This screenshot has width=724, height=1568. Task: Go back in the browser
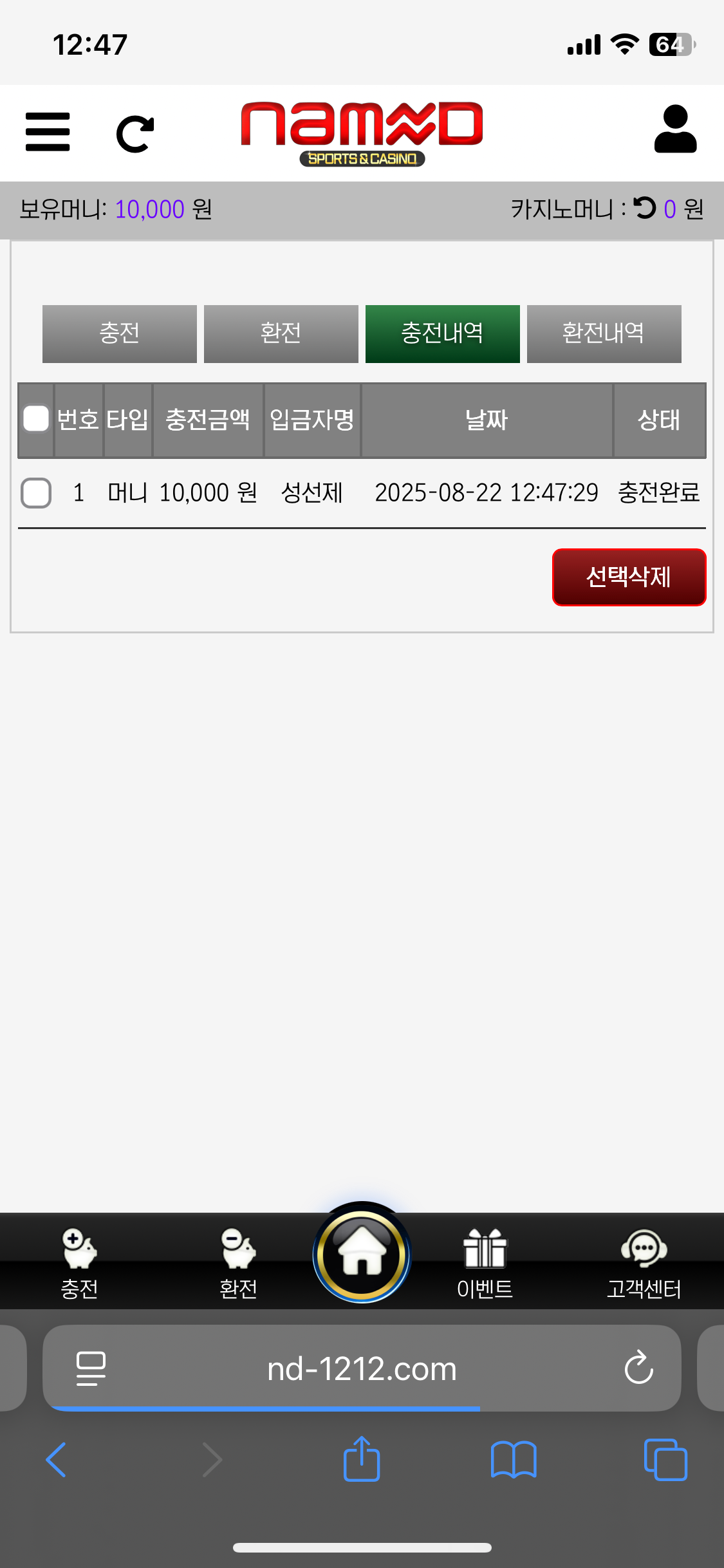coord(57,1459)
